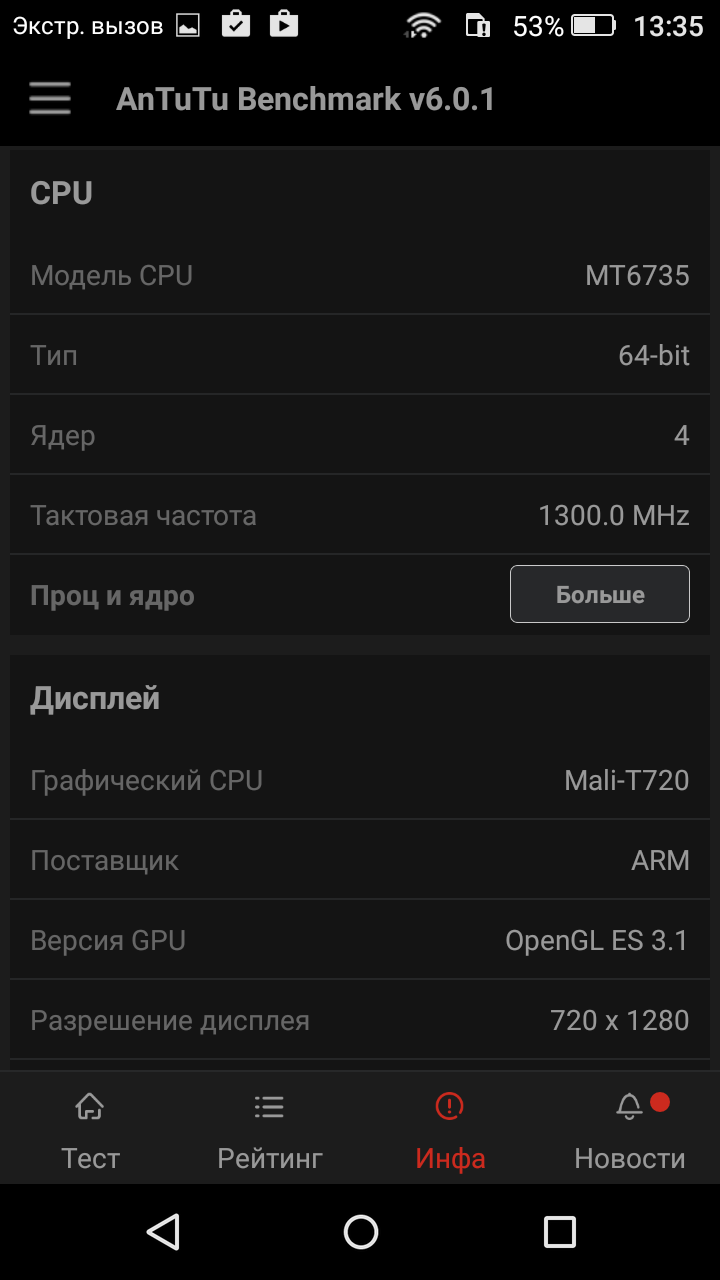Select the Инфа tab

pos(450,1130)
